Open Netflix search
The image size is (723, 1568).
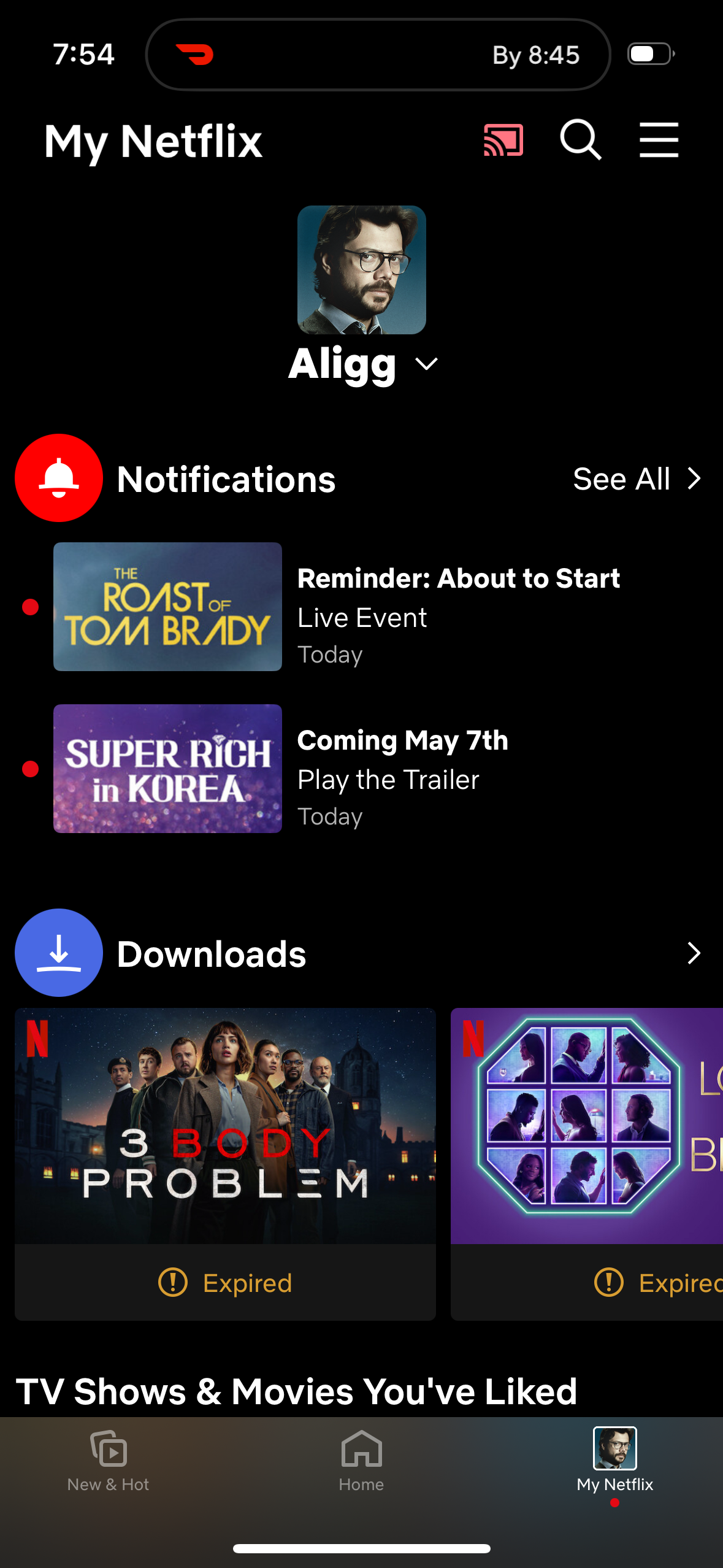click(580, 140)
